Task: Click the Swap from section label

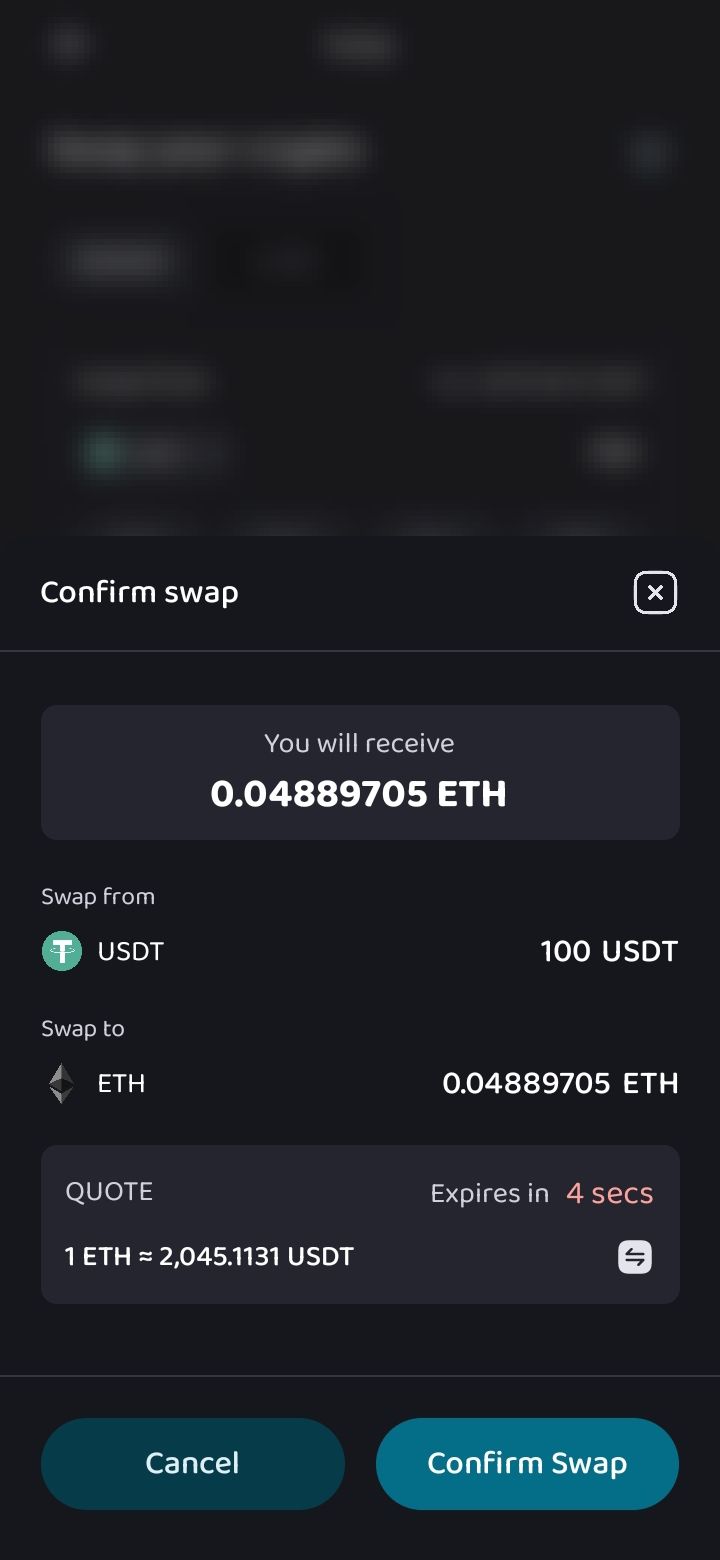Action: (97, 896)
